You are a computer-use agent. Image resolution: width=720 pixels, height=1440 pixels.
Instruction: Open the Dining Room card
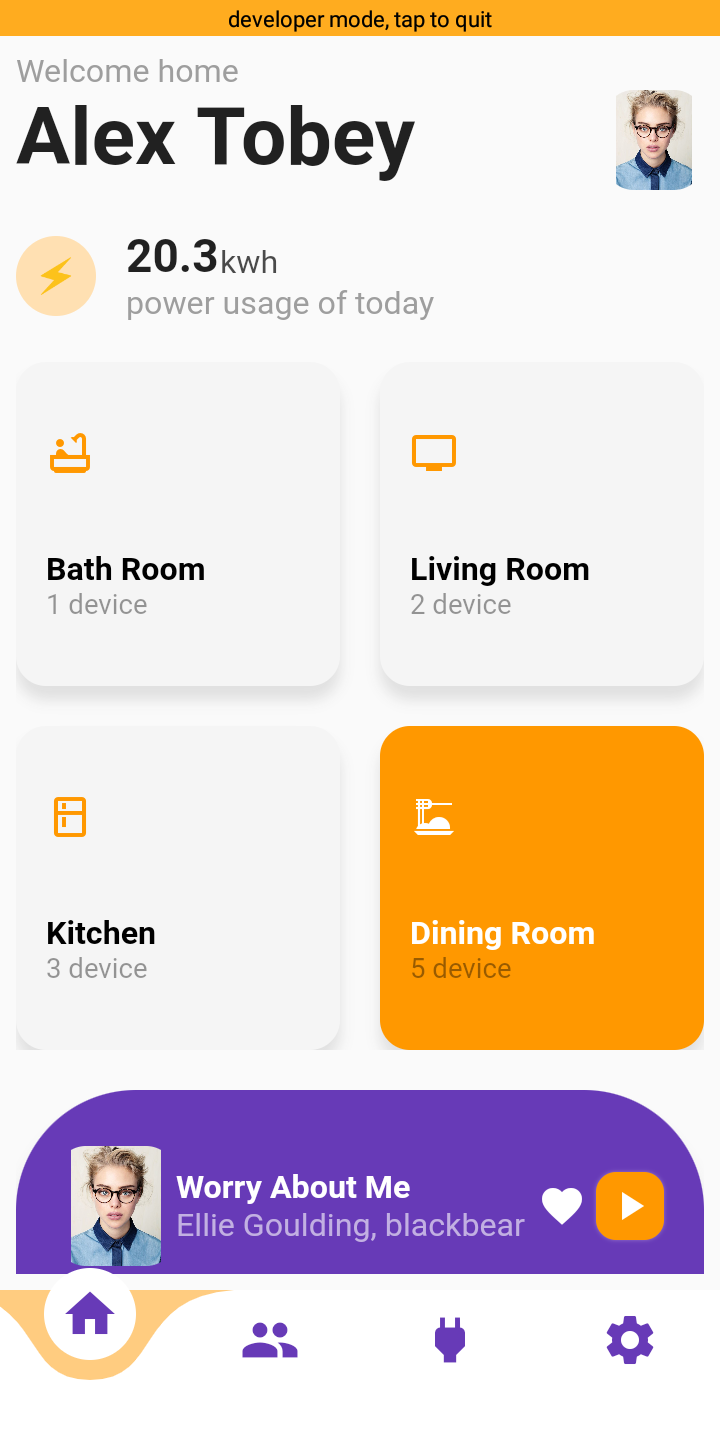pos(541,888)
